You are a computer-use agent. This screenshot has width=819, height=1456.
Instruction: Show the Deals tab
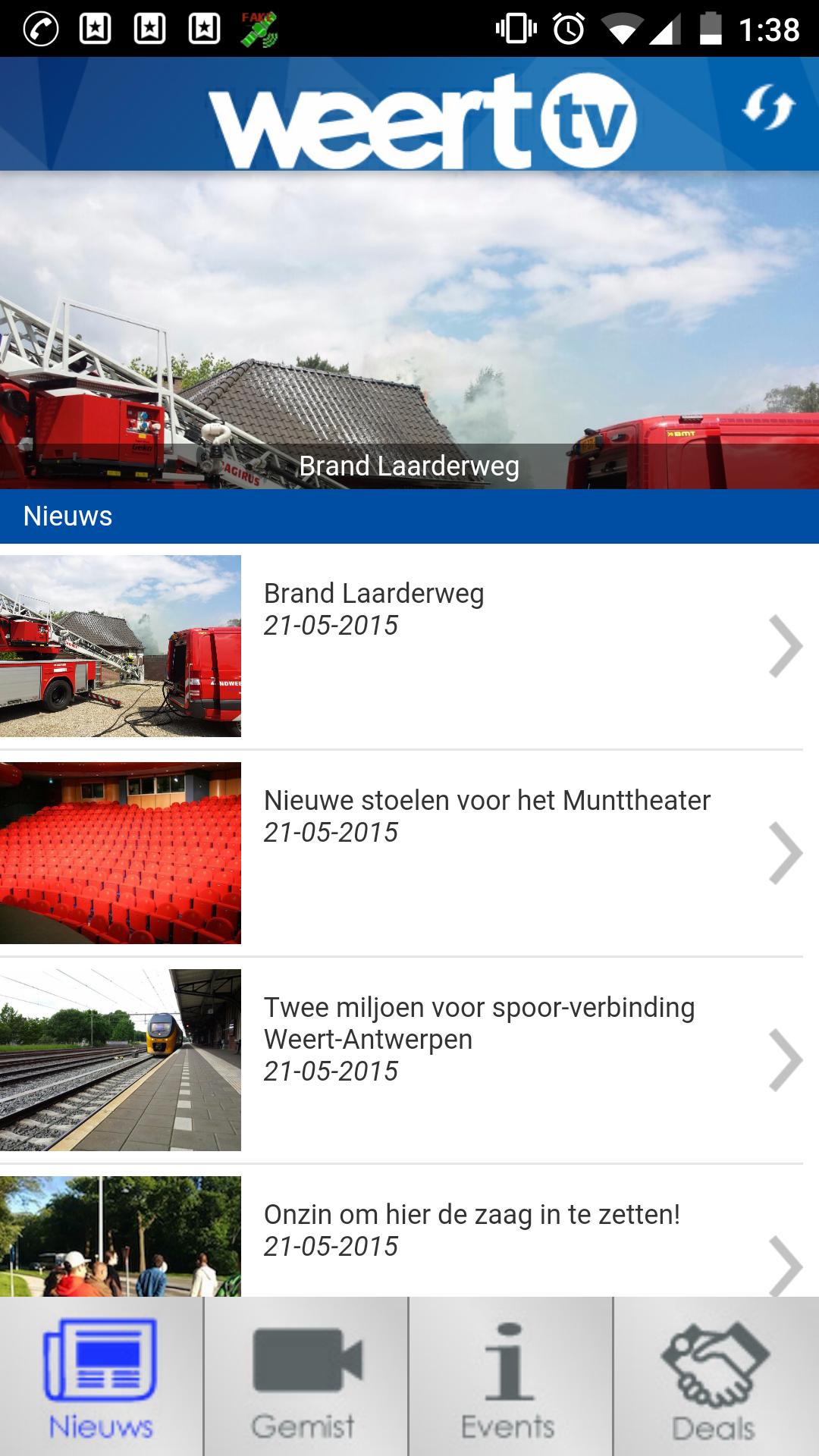click(715, 1377)
